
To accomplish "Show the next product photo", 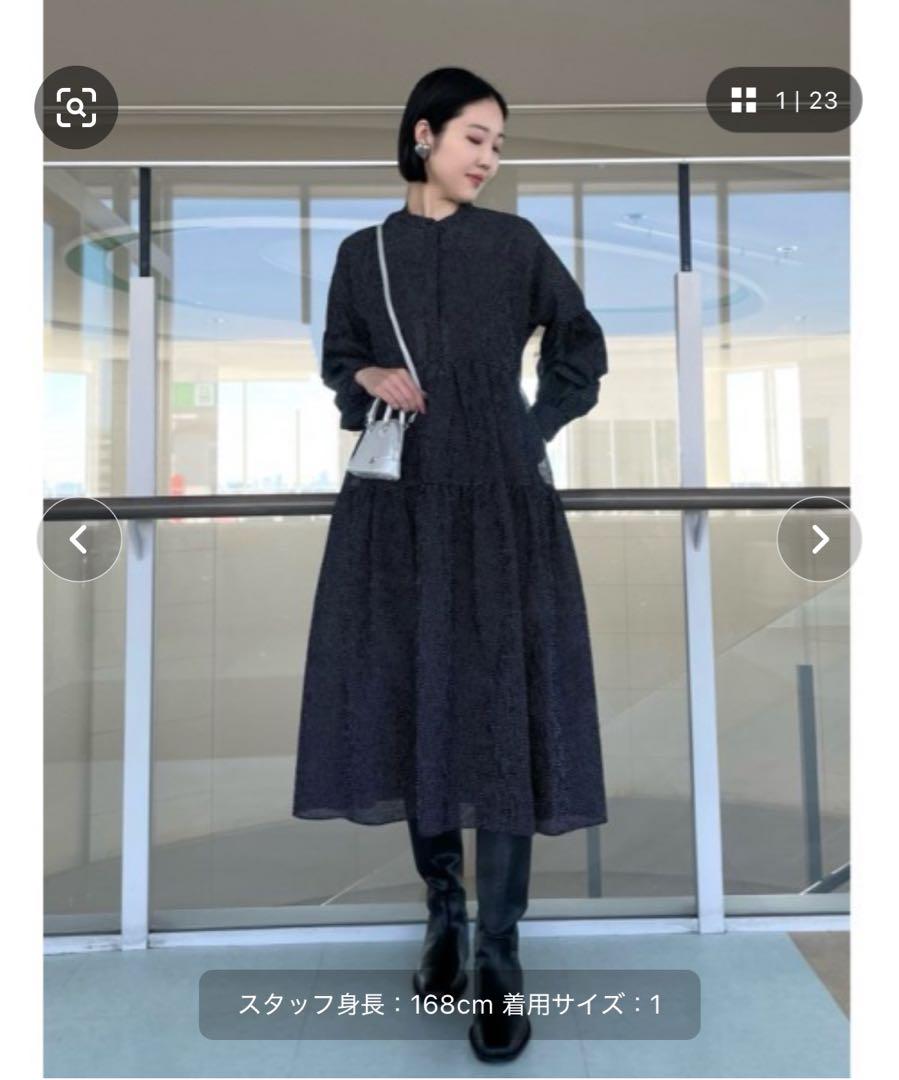I will point(819,539).
